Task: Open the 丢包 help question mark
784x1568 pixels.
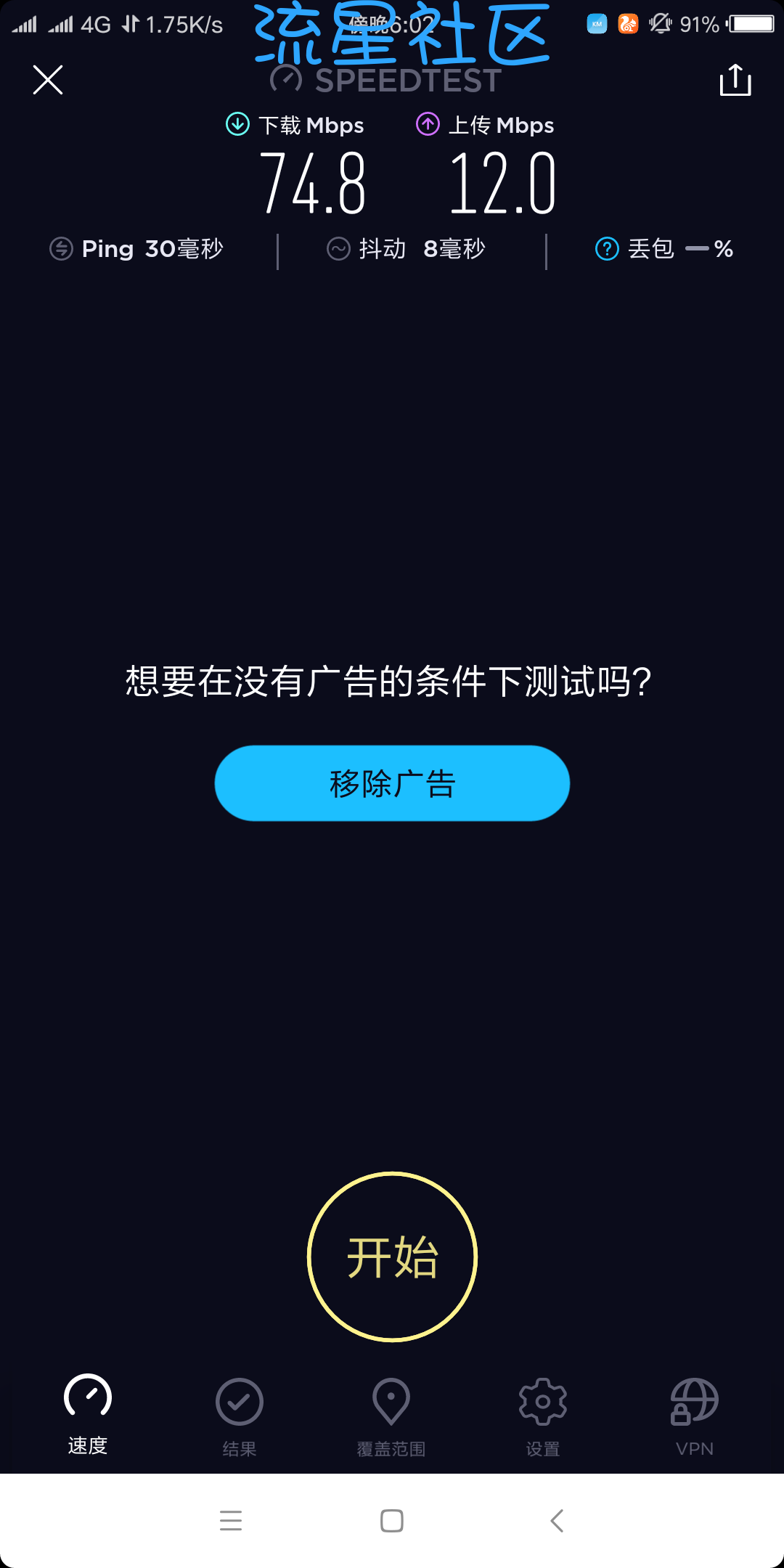Action: tap(607, 249)
